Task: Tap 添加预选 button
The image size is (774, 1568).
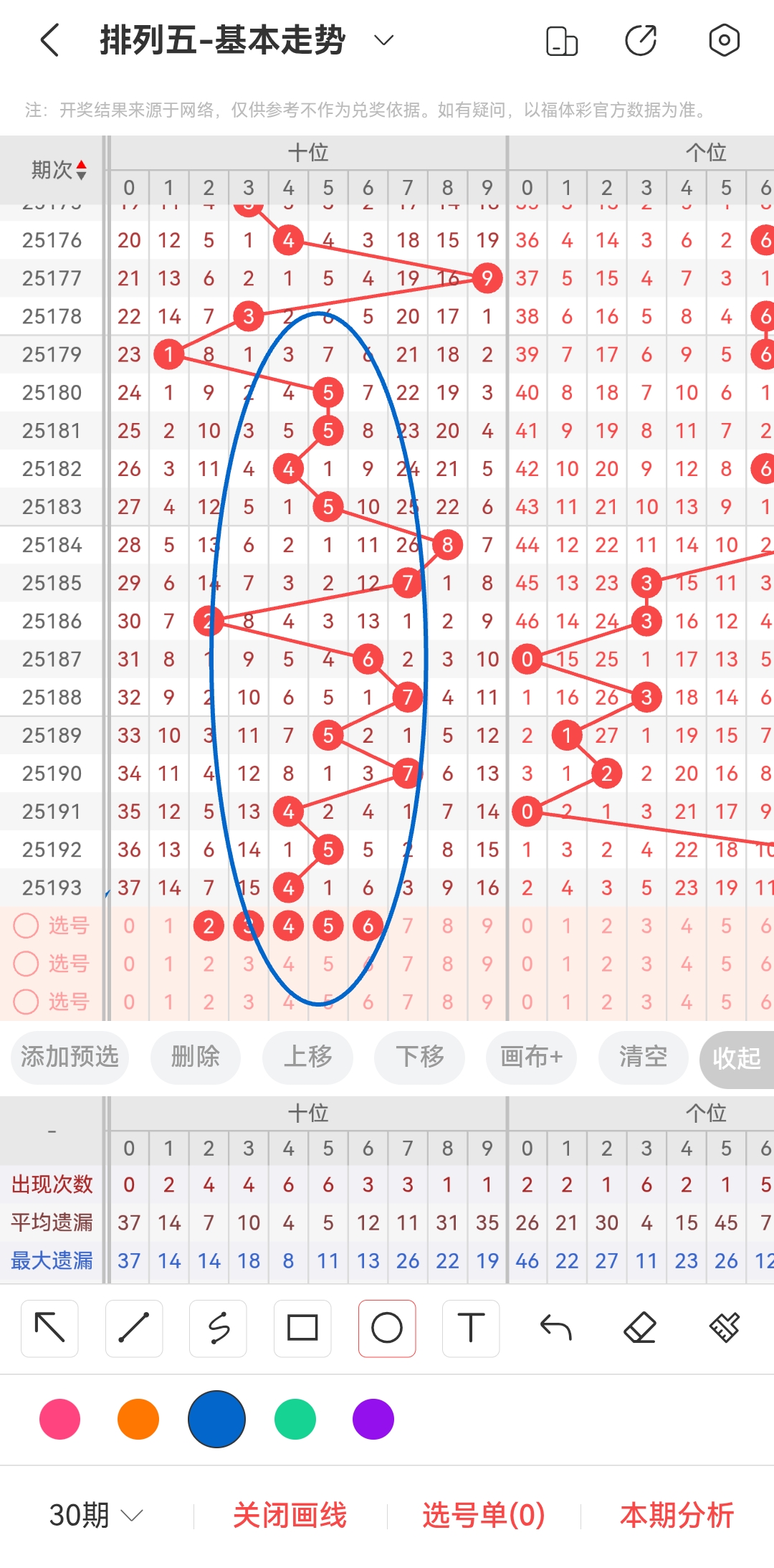Action: click(70, 1057)
